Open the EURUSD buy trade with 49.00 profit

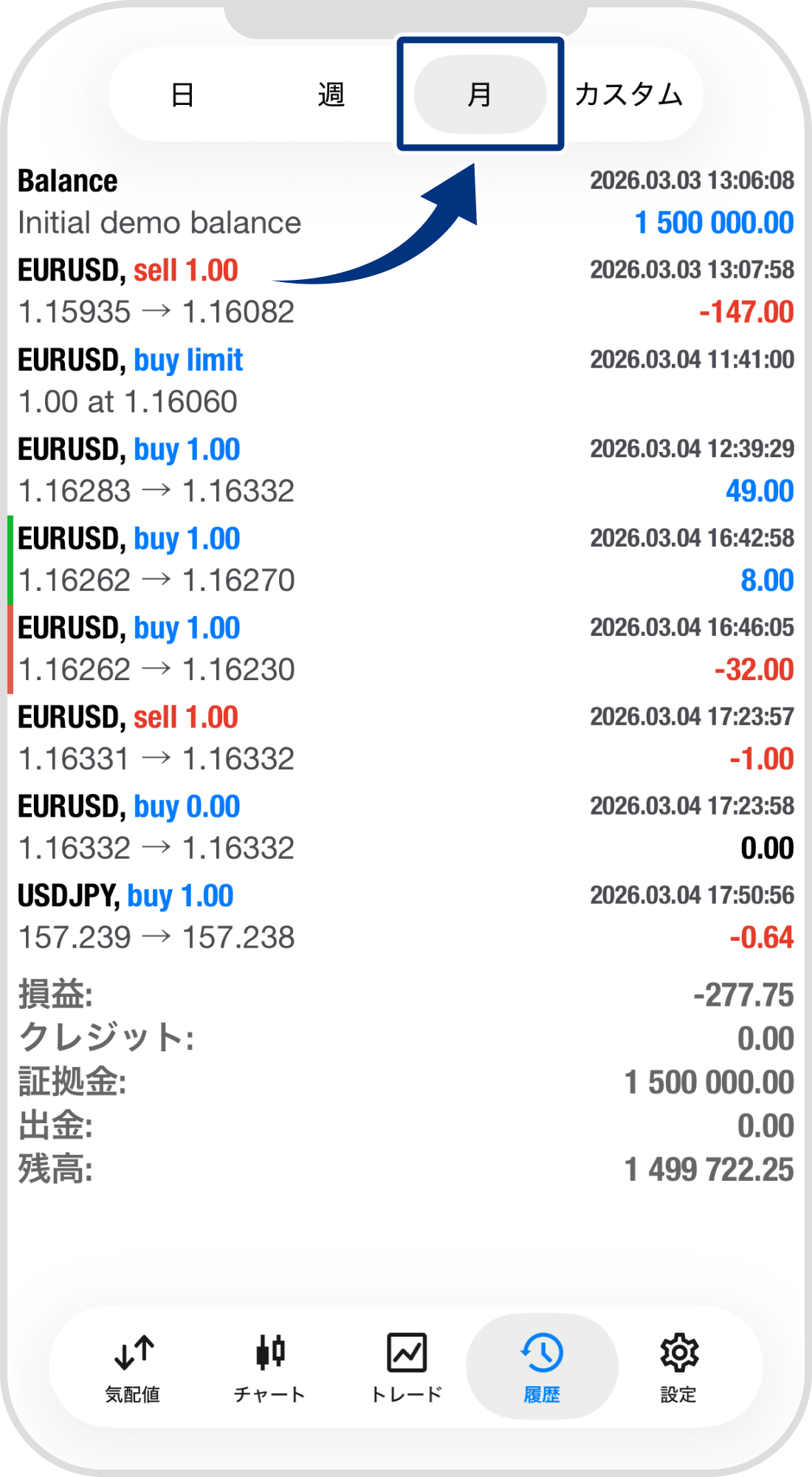[406, 470]
